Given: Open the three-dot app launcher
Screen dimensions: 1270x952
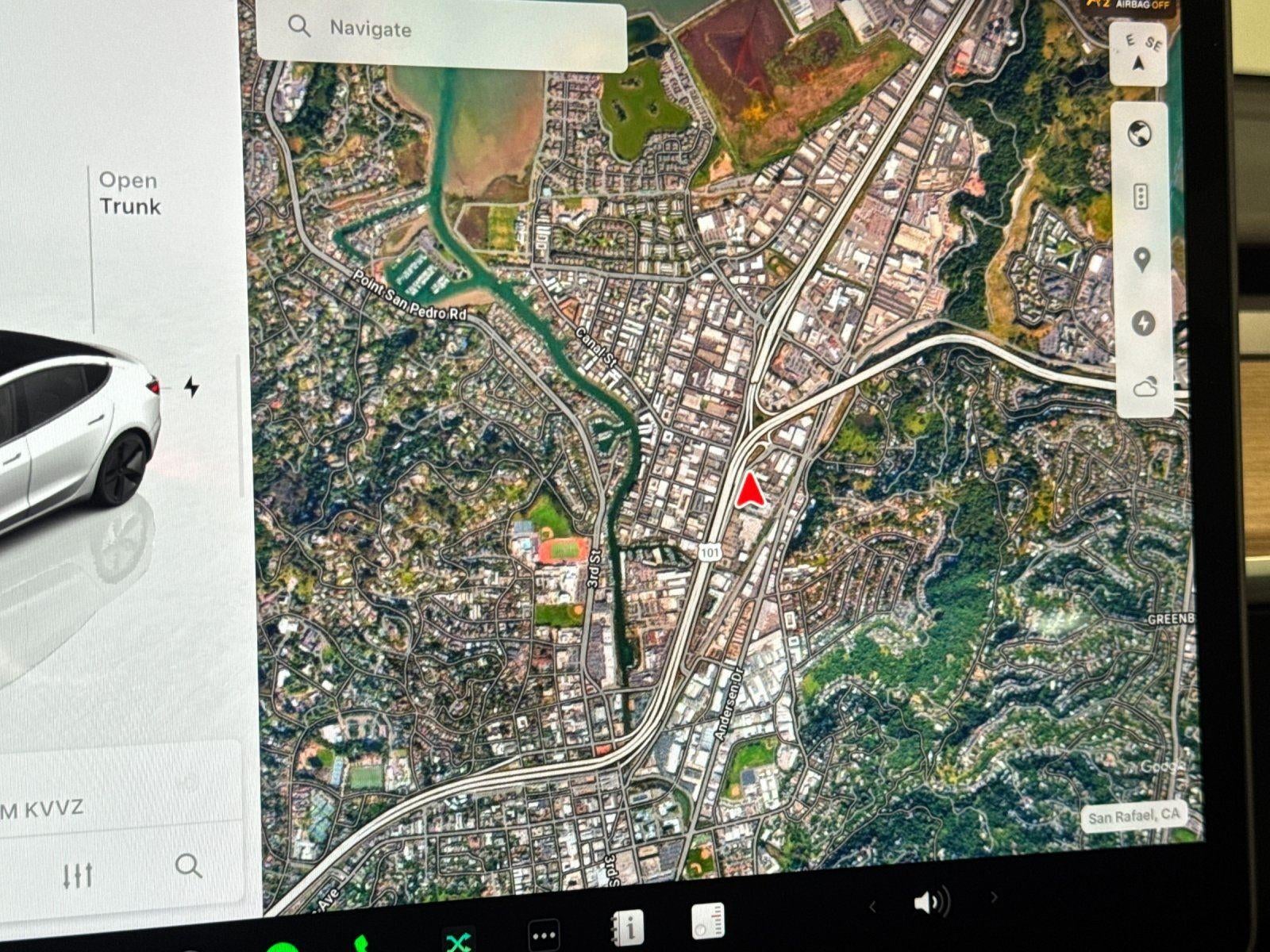Looking at the screenshot, I should coord(544,935).
